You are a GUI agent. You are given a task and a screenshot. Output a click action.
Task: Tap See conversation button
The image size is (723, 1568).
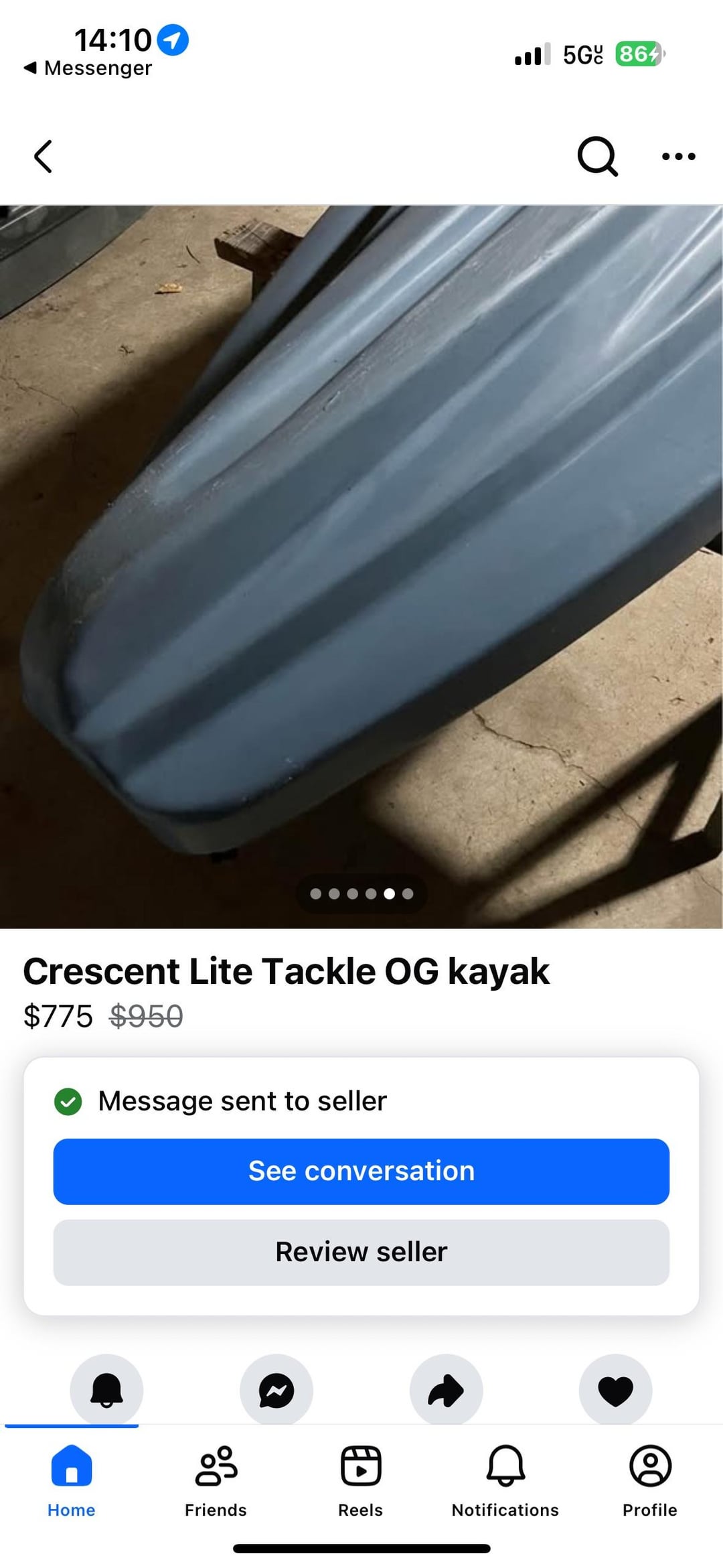[361, 1171]
